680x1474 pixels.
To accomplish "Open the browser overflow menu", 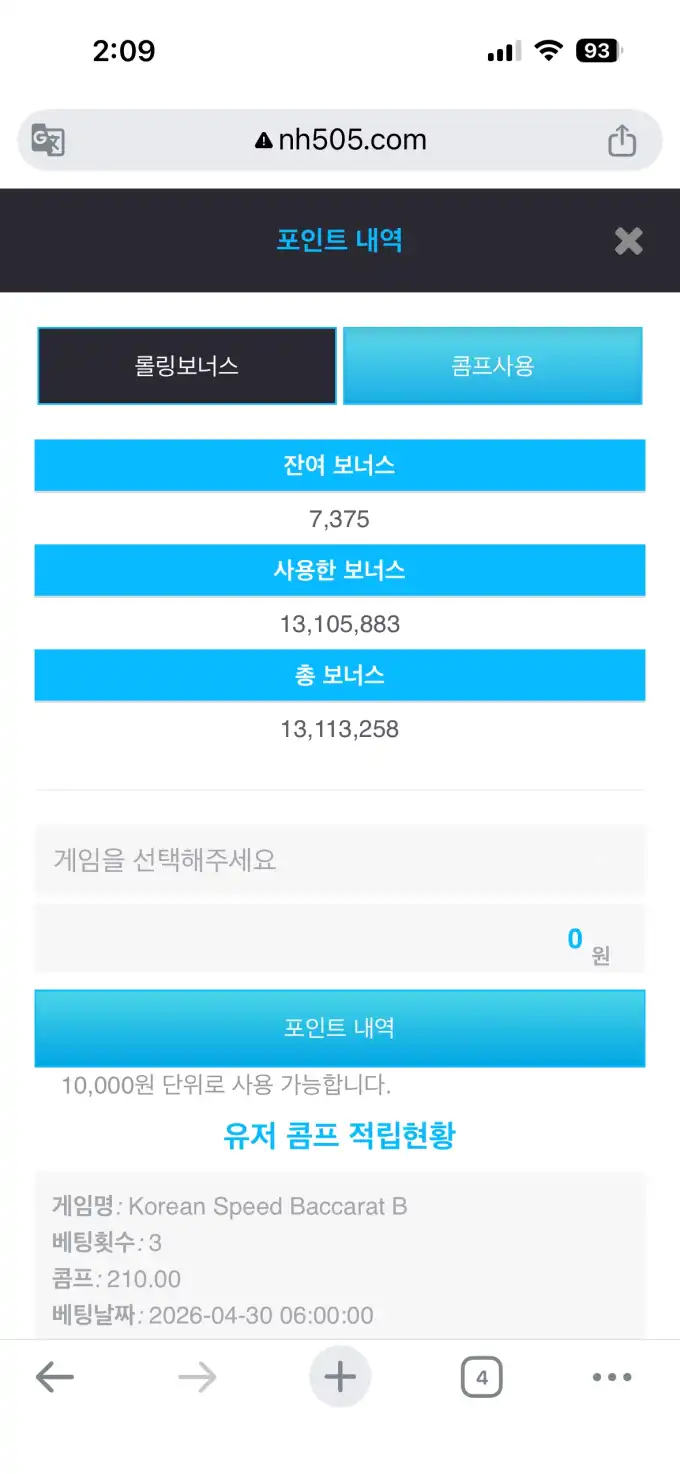I will click(x=611, y=1378).
